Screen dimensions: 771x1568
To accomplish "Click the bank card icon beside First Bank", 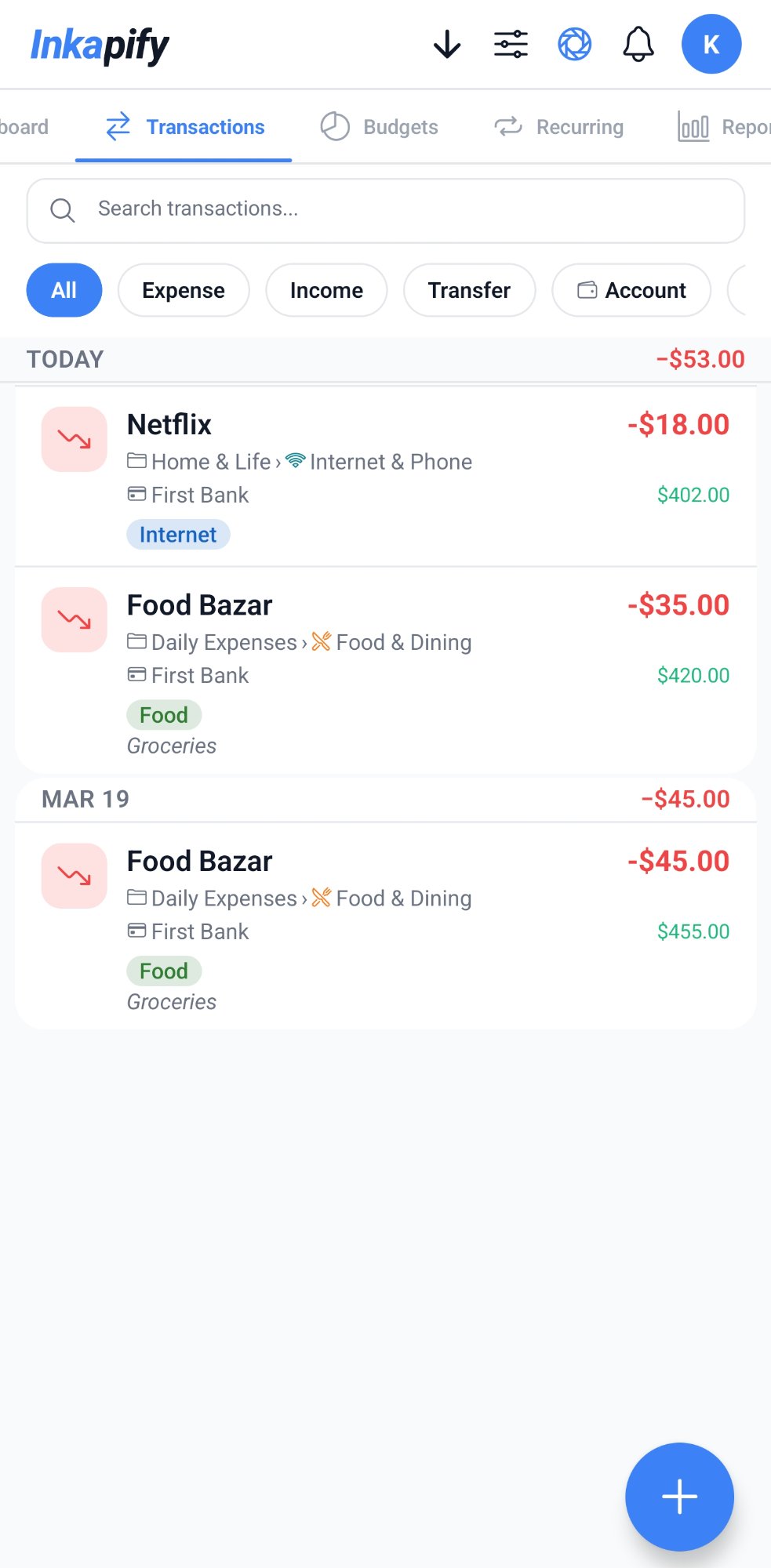I will pyautogui.click(x=136, y=495).
